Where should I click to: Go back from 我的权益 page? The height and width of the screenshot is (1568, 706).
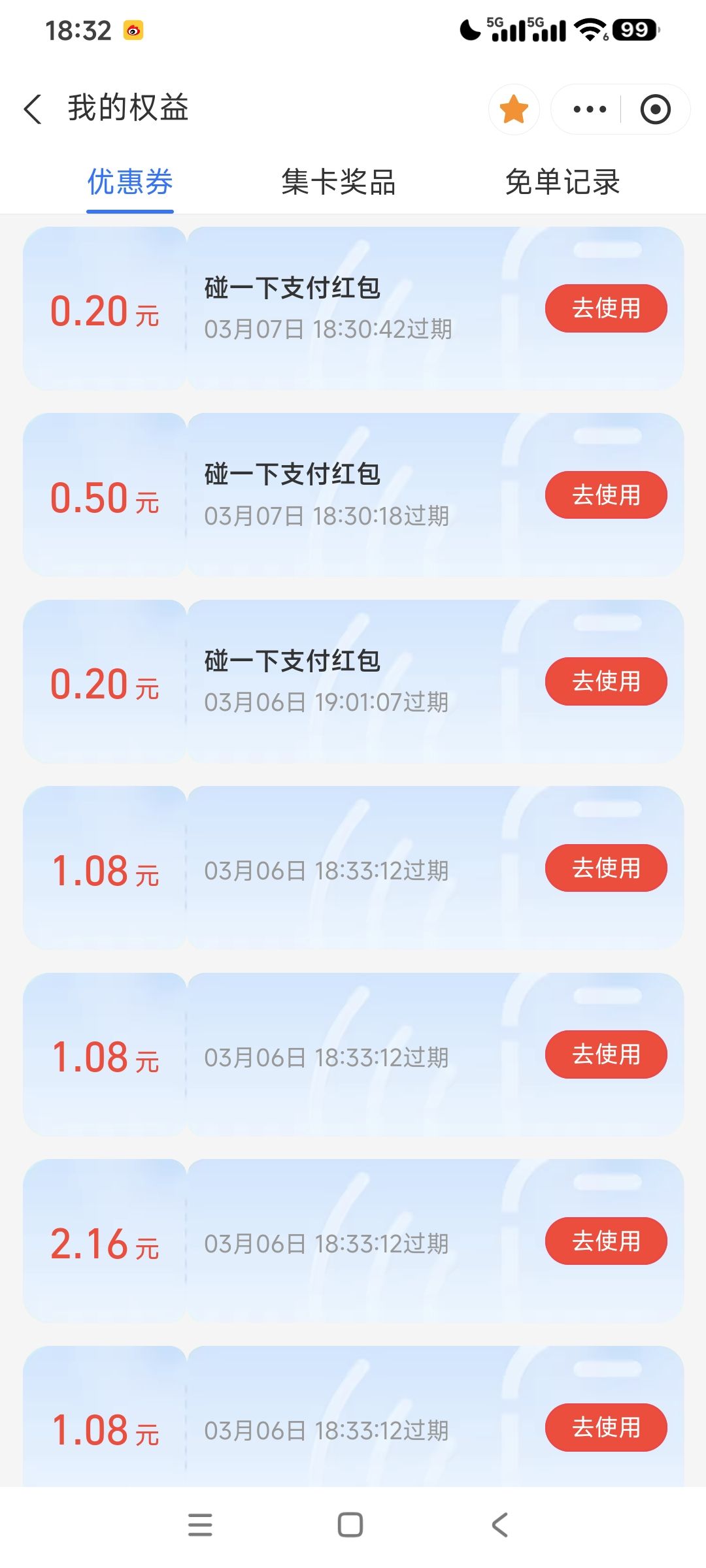point(33,108)
